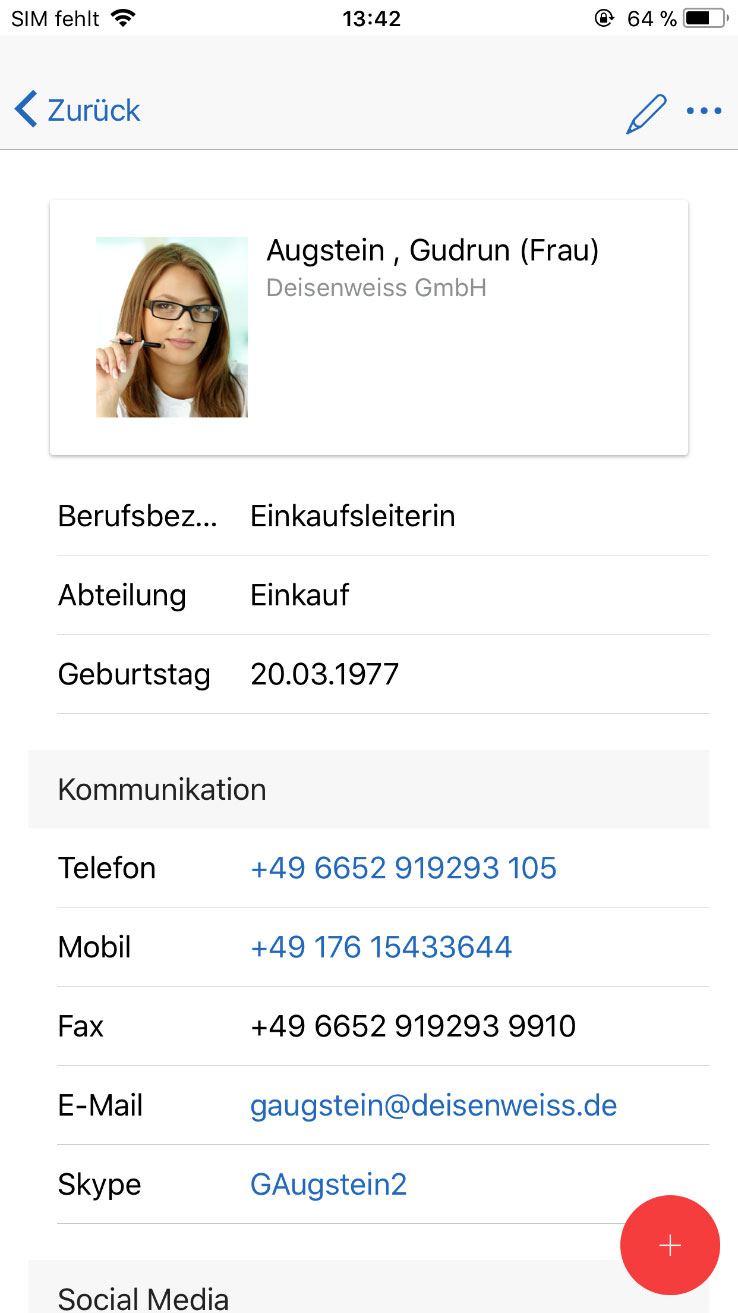Go back with the Zurück button
Image resolution: width=738 pixels, height=1313 pixels.
coord(78,110)
